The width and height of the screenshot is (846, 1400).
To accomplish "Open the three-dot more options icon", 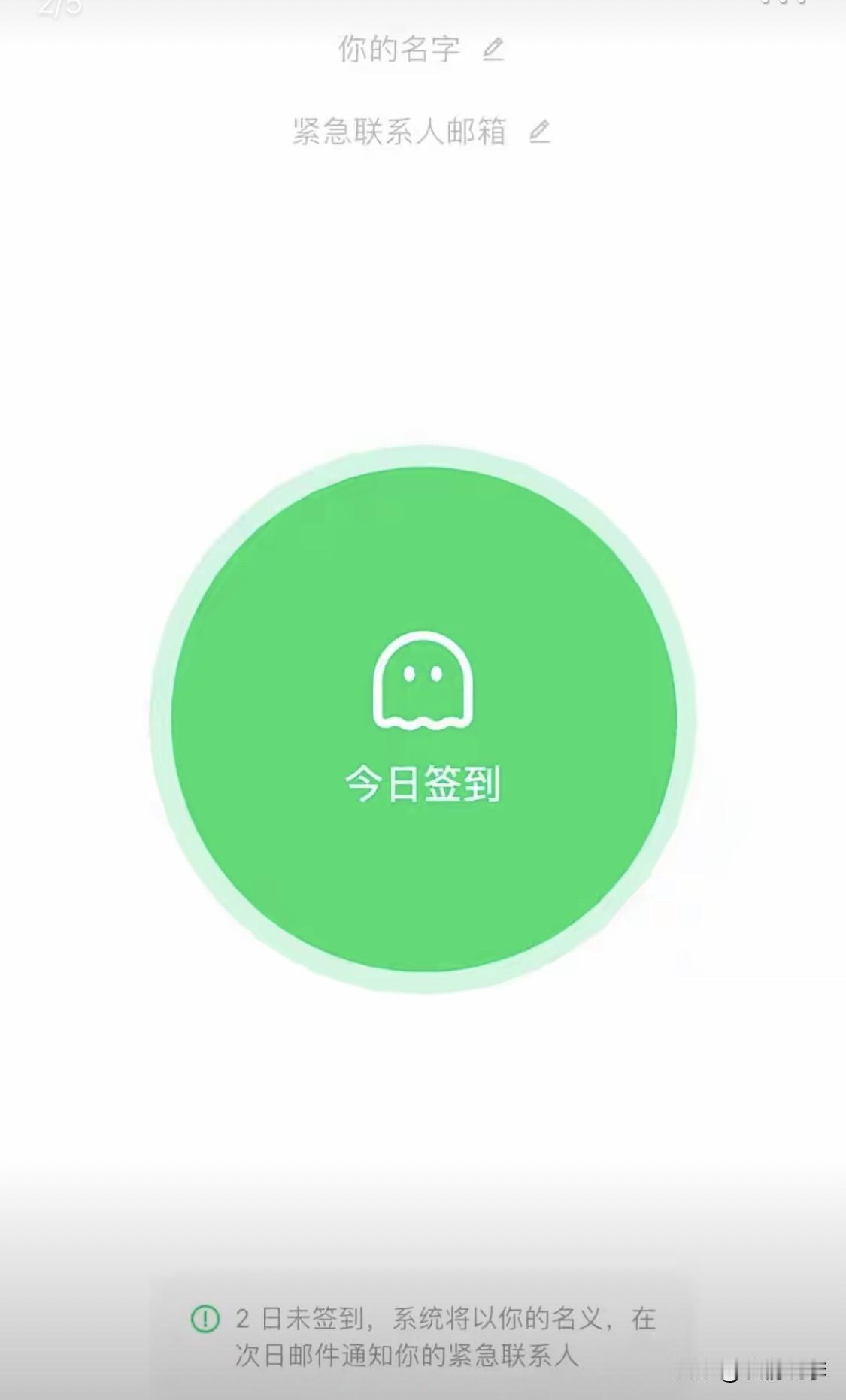I will pyautogui.click(x=784, y=5).
